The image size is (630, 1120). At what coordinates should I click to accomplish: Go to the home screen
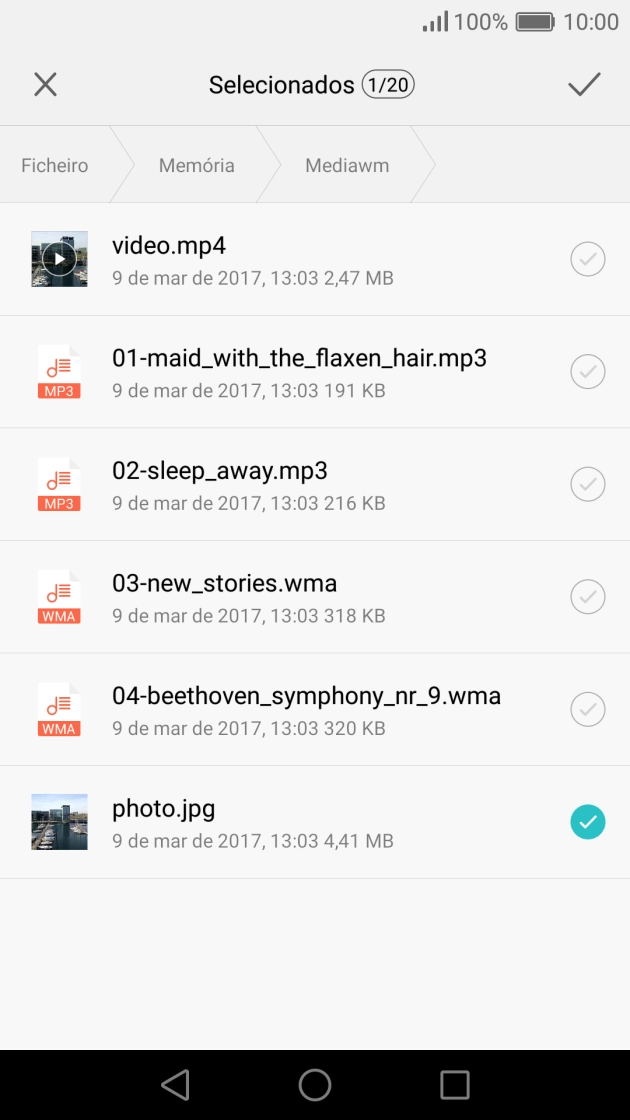click(x=315, y=1085)
